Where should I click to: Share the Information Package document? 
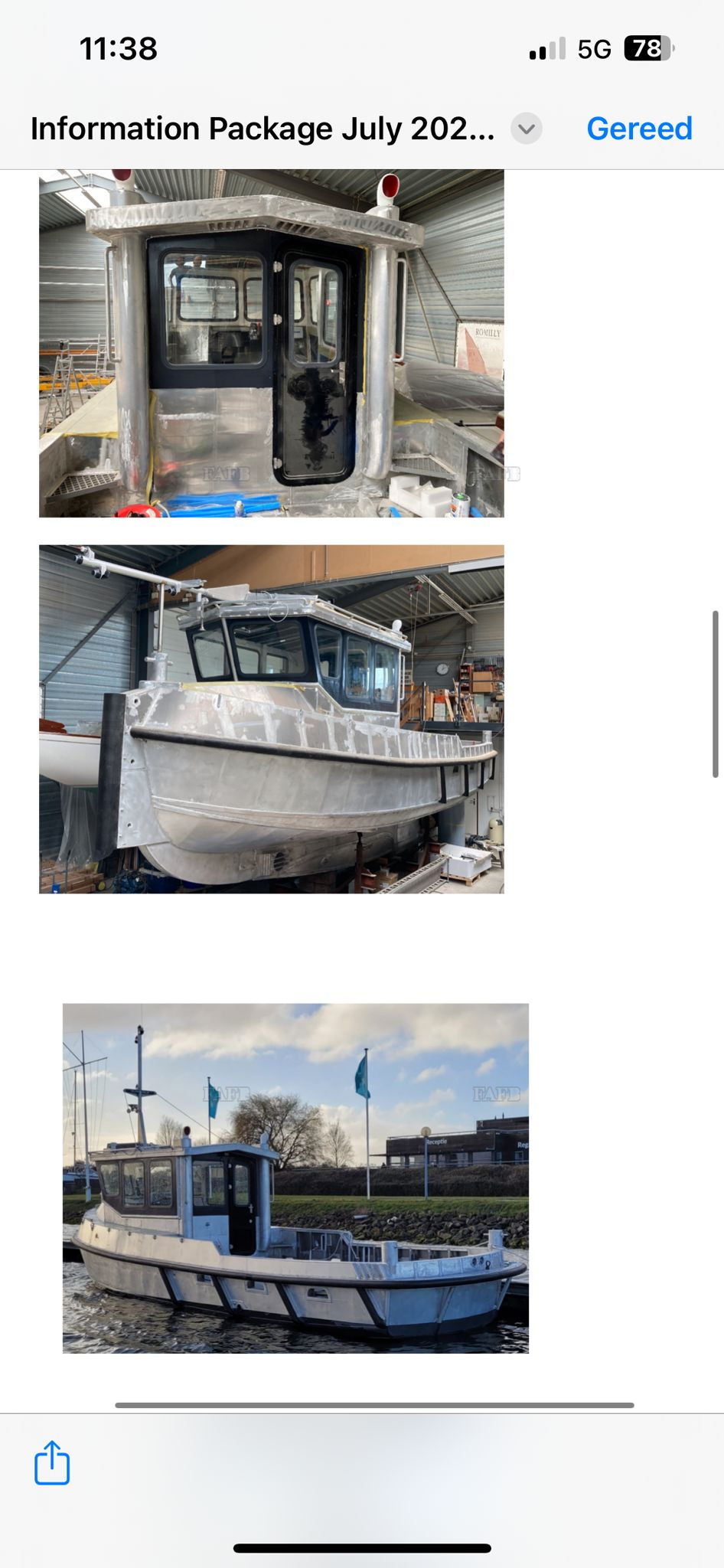[x=52, y=1462]
